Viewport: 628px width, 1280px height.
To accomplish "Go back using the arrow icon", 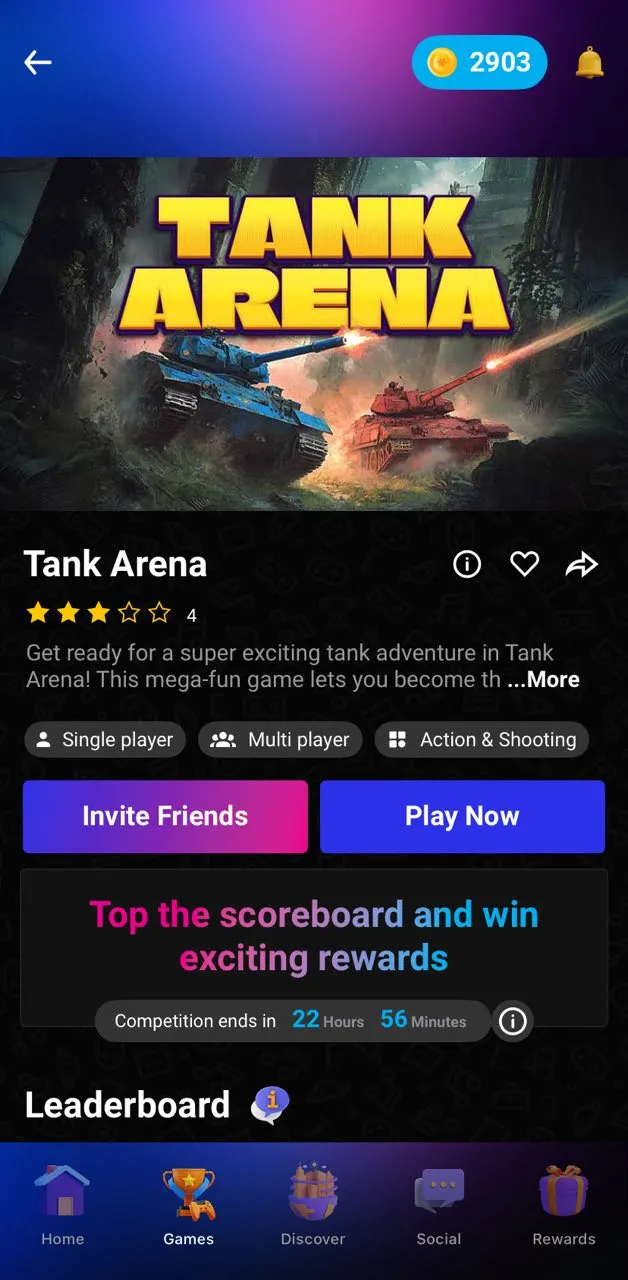I will (38, 63).
